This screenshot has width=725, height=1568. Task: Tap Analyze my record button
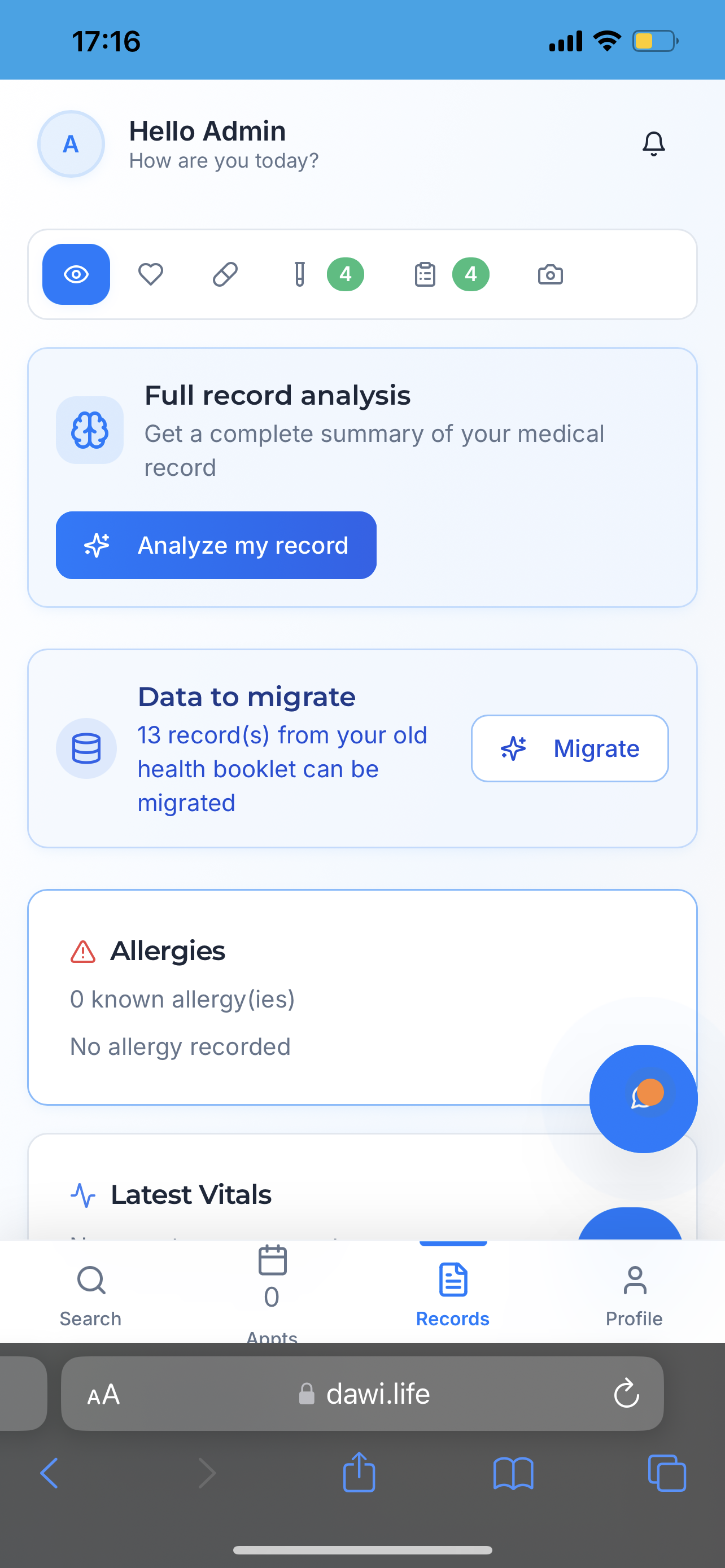216,545
